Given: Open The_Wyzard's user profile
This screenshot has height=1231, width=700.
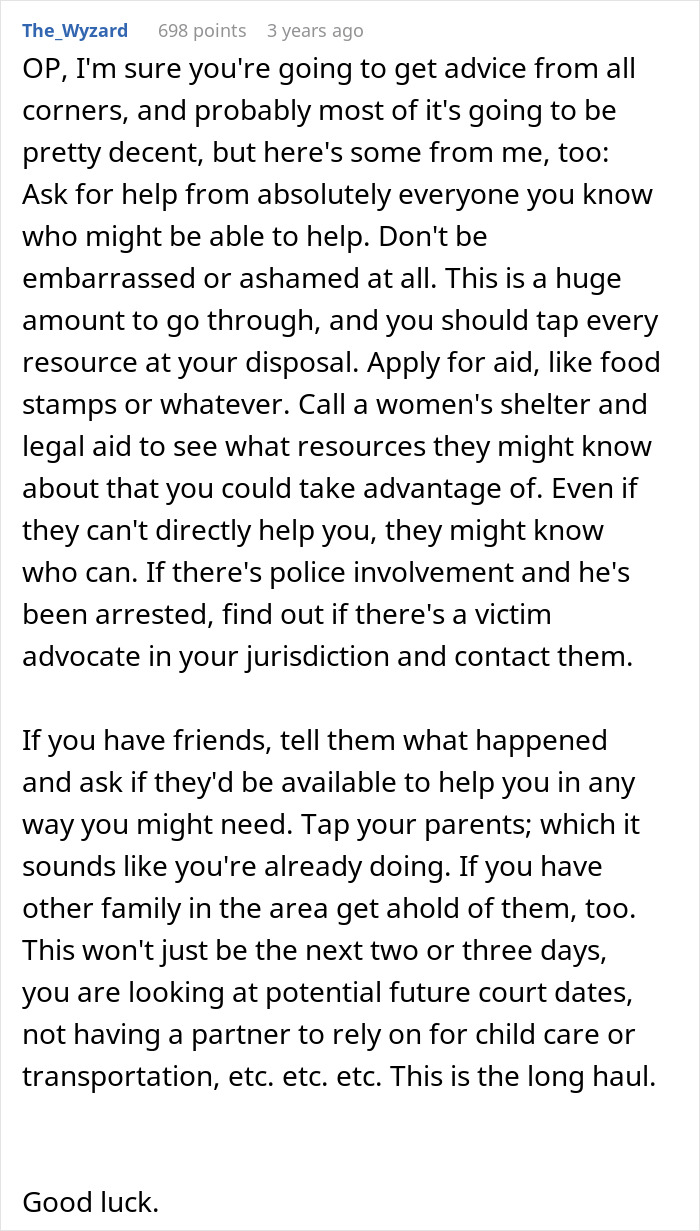Looking at the screenshot, I should point(75,30).
